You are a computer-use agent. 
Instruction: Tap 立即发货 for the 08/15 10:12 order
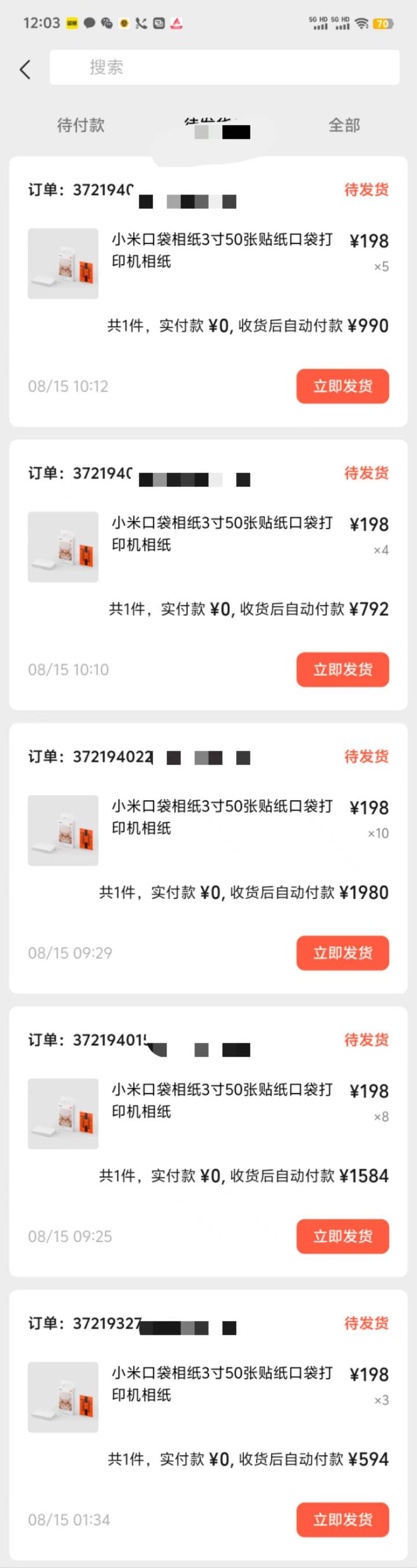click(342, 386)
